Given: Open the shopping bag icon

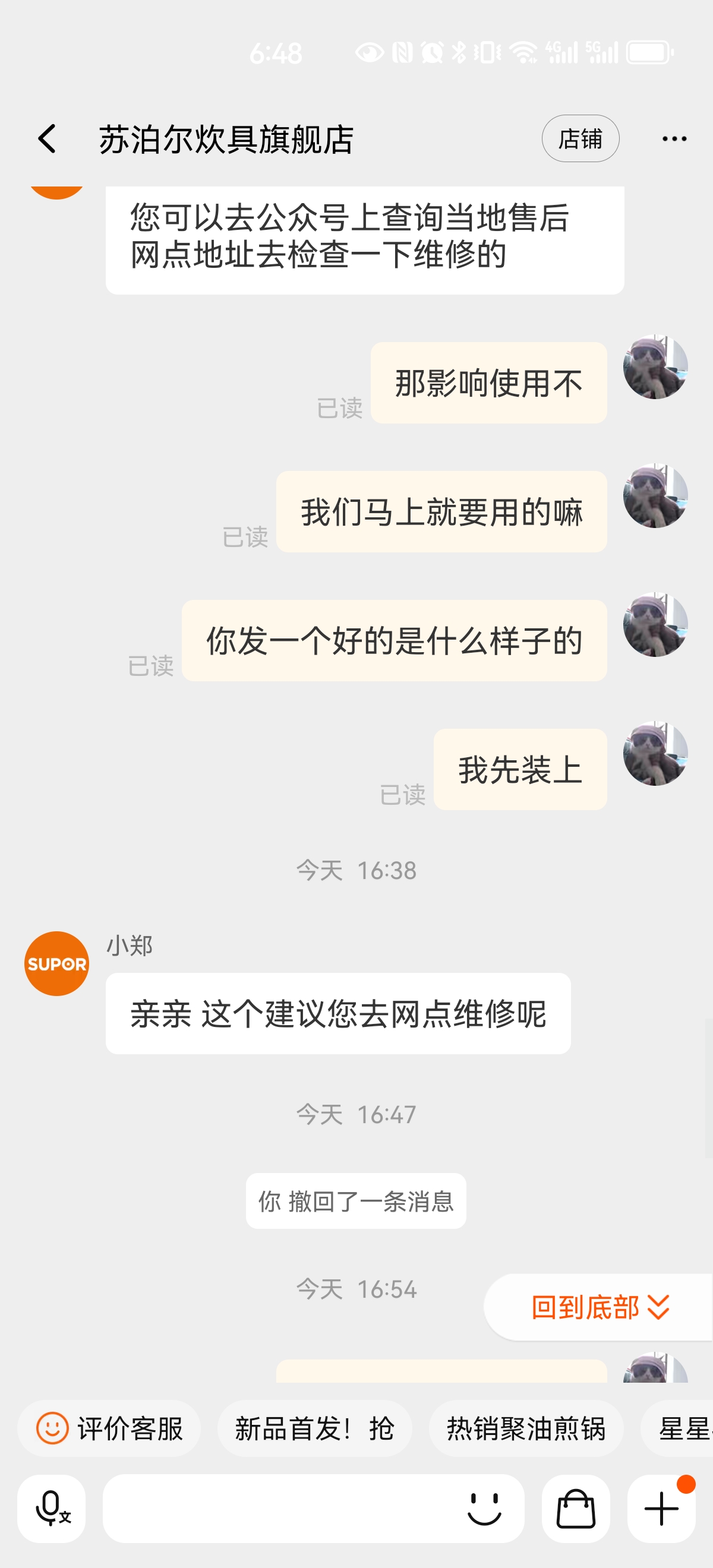Looking at the screenshot, I should (575, 1509).
